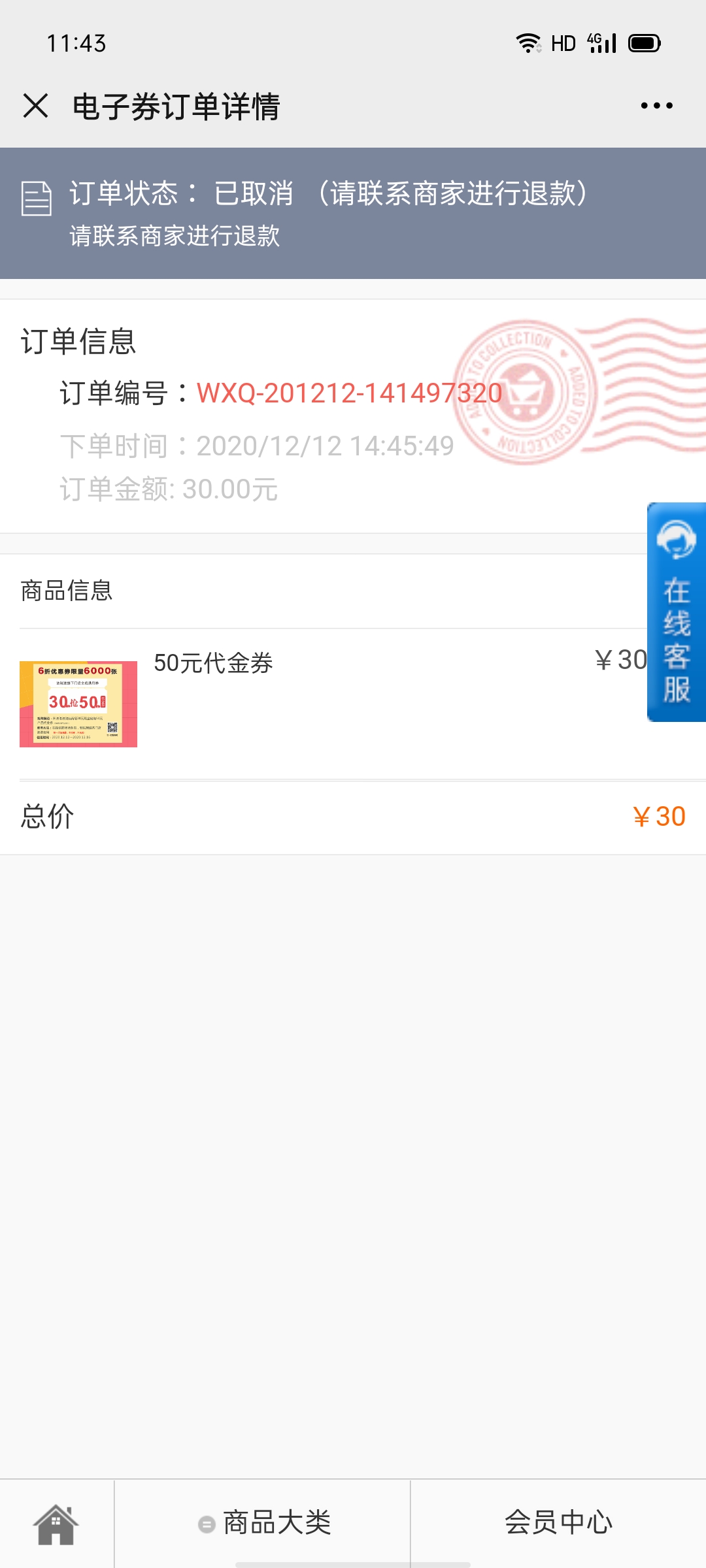Go to the home page icon
706x1568 pixels.
pos(56,1524)
